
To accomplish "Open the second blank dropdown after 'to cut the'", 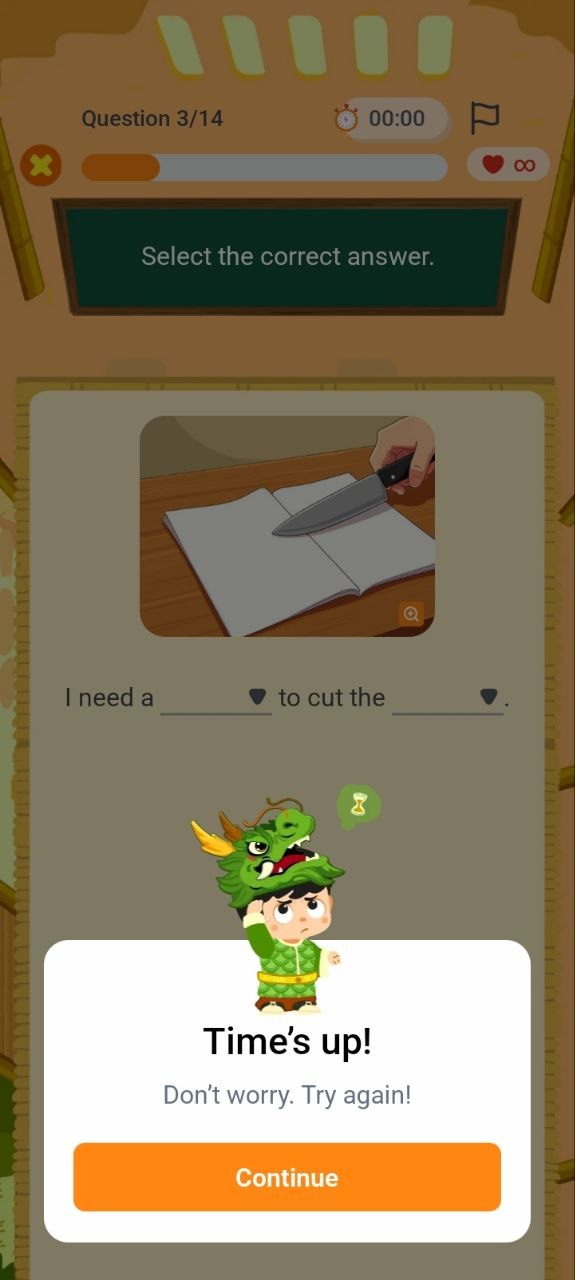I will coord(447,698).
